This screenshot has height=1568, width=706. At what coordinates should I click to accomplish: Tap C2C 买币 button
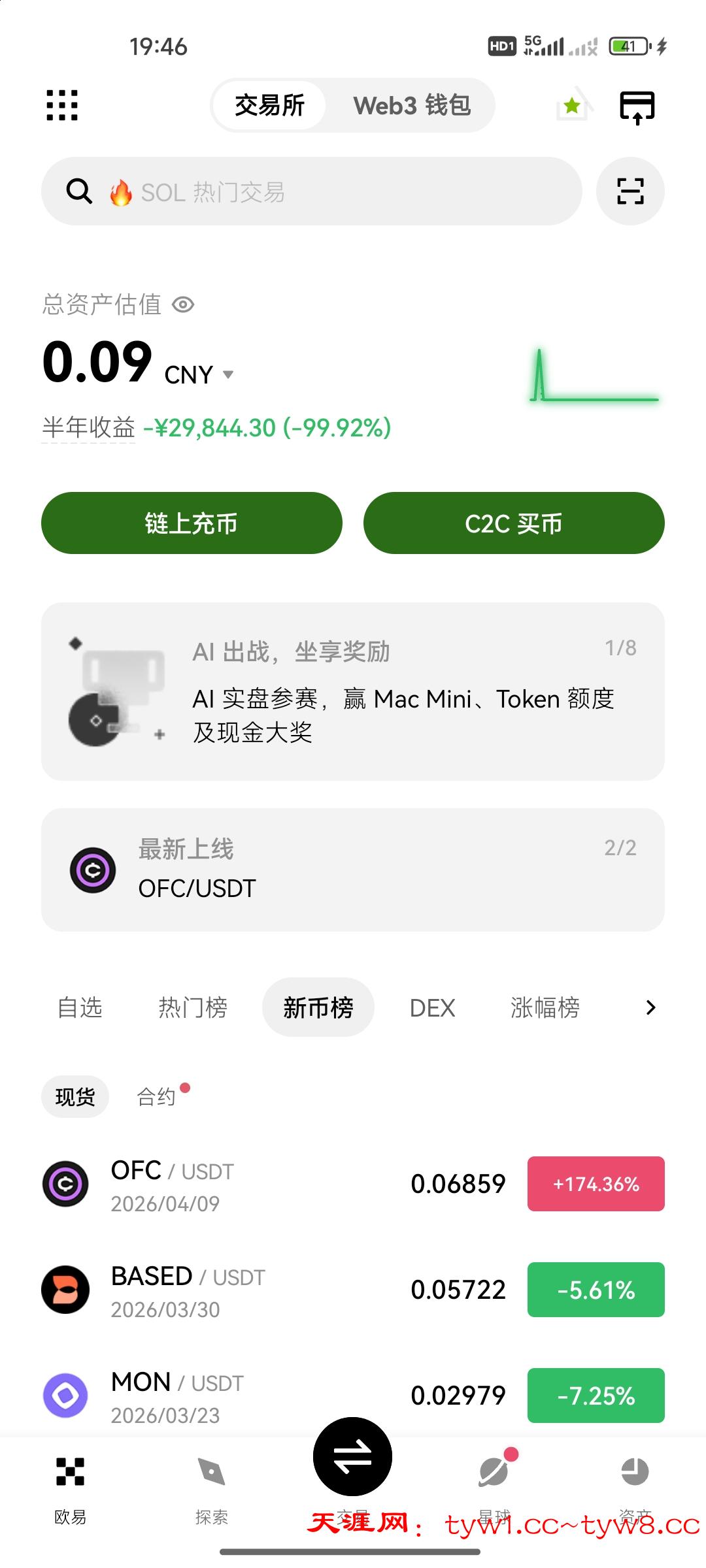514,523
